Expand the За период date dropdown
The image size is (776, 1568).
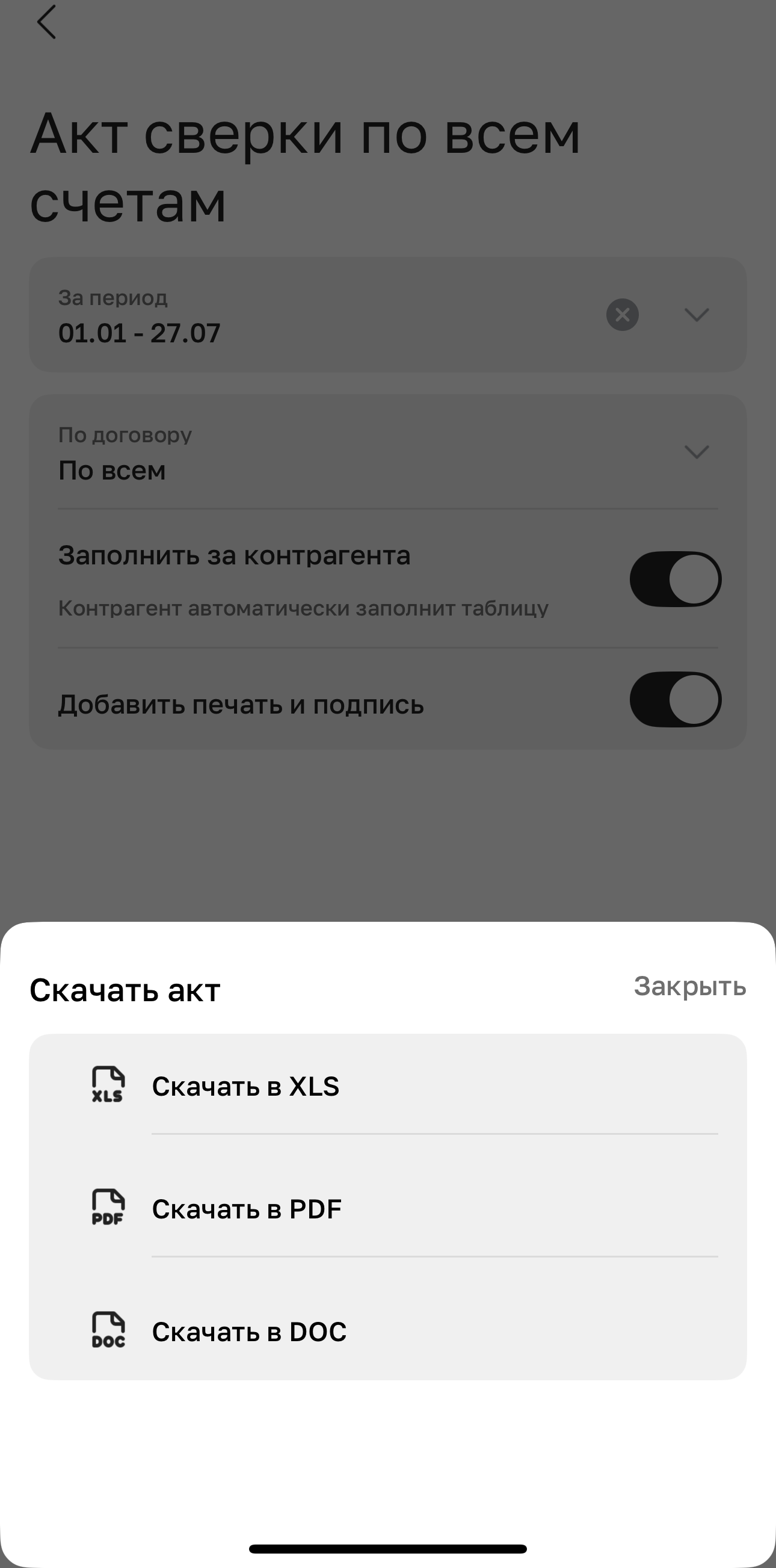(696, 315)
